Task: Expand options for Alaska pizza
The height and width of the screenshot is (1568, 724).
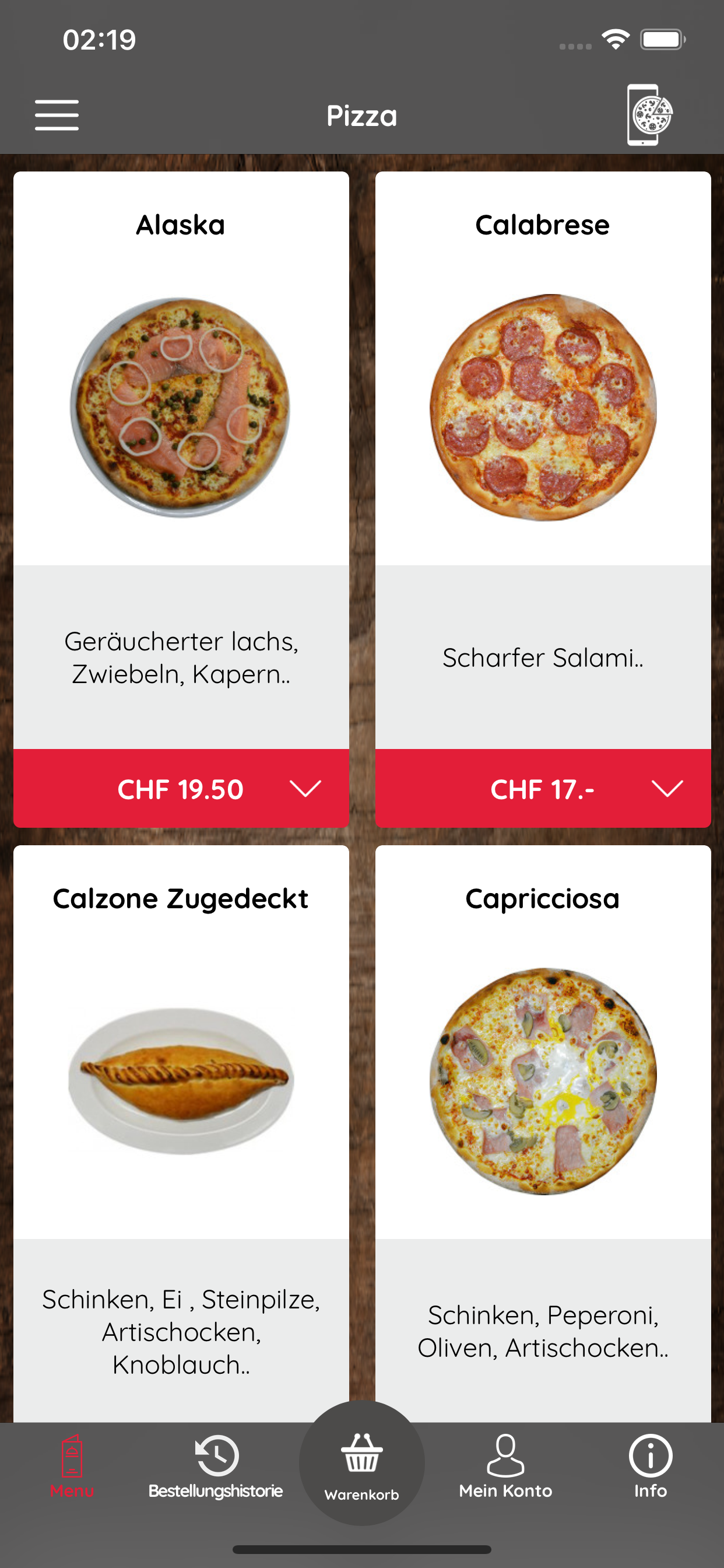Action: point(306,789)
